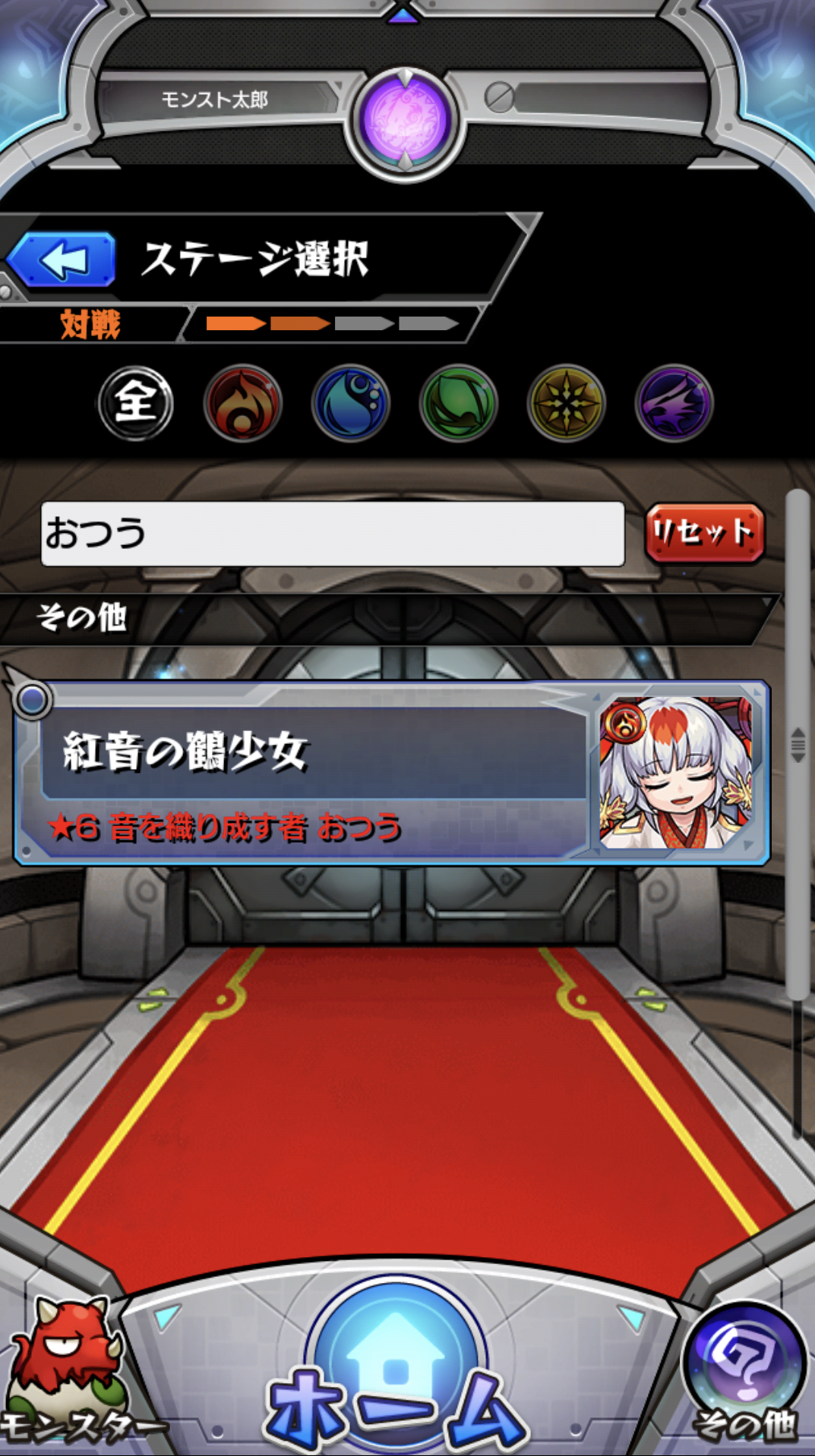Image resolution: width=815 pixels, height=1456 pixels.
Task: Filter stages by fire element
Action: coord(243,403)
